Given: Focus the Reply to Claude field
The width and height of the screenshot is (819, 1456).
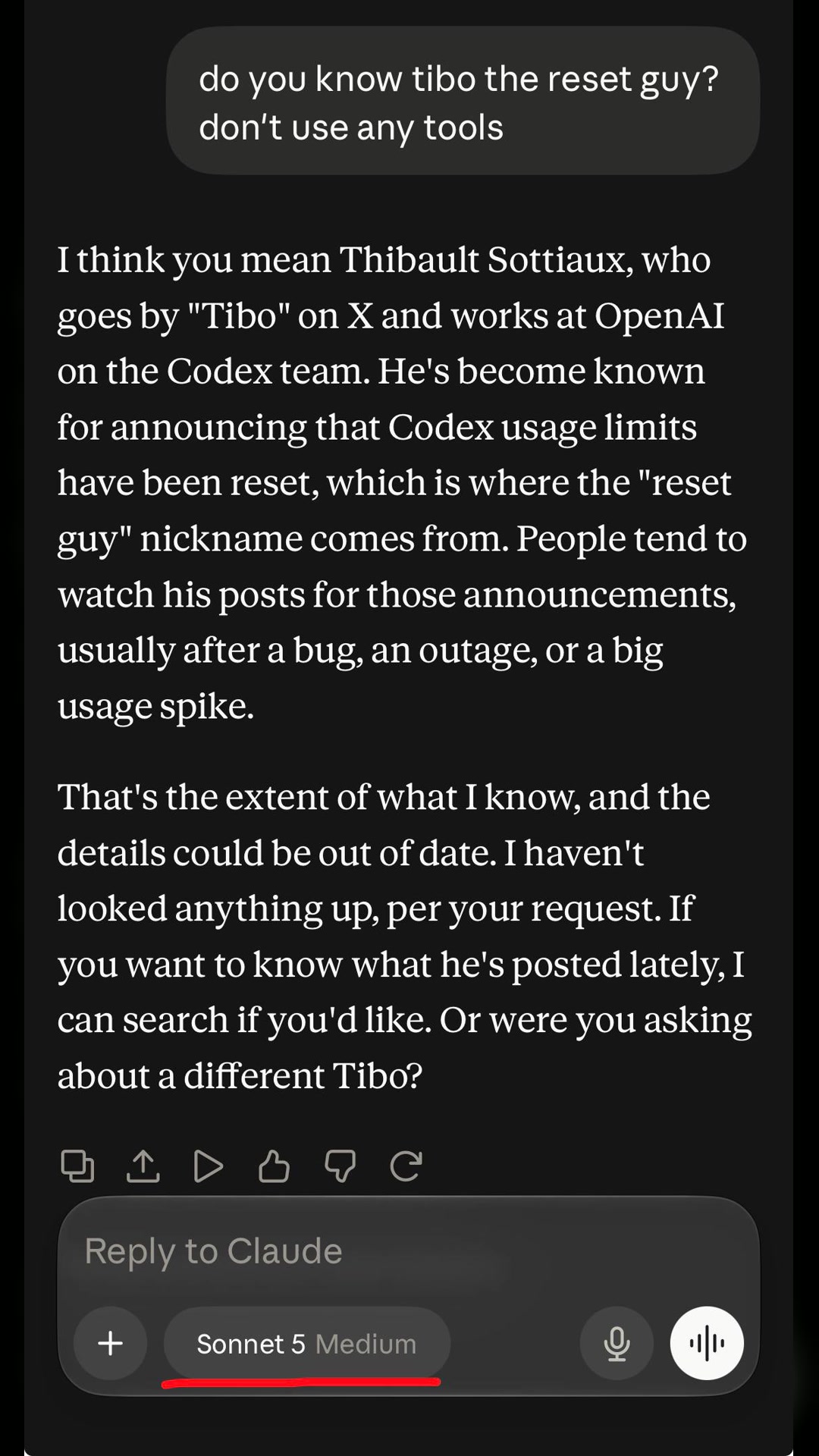Looking at the screenshot, I should (409, 1251).
